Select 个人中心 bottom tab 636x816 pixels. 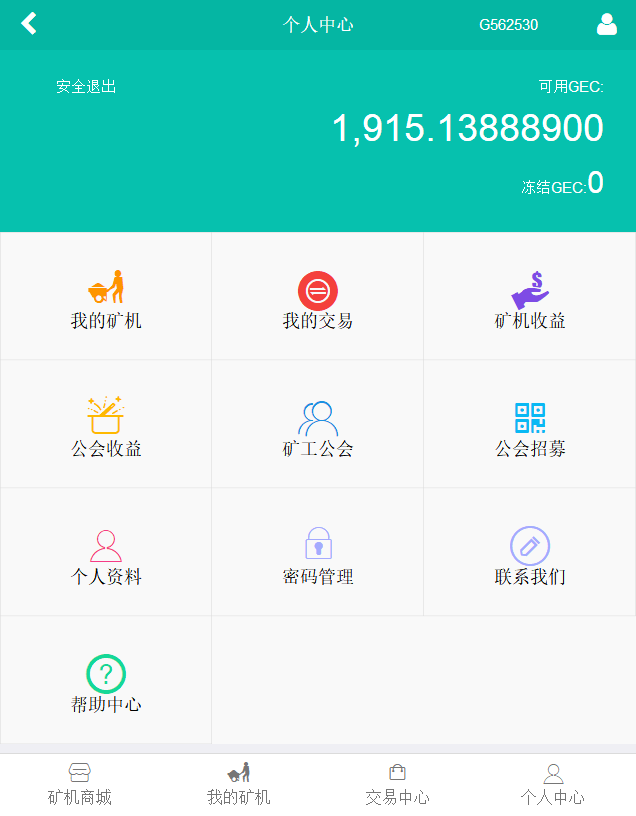point(553,784)
